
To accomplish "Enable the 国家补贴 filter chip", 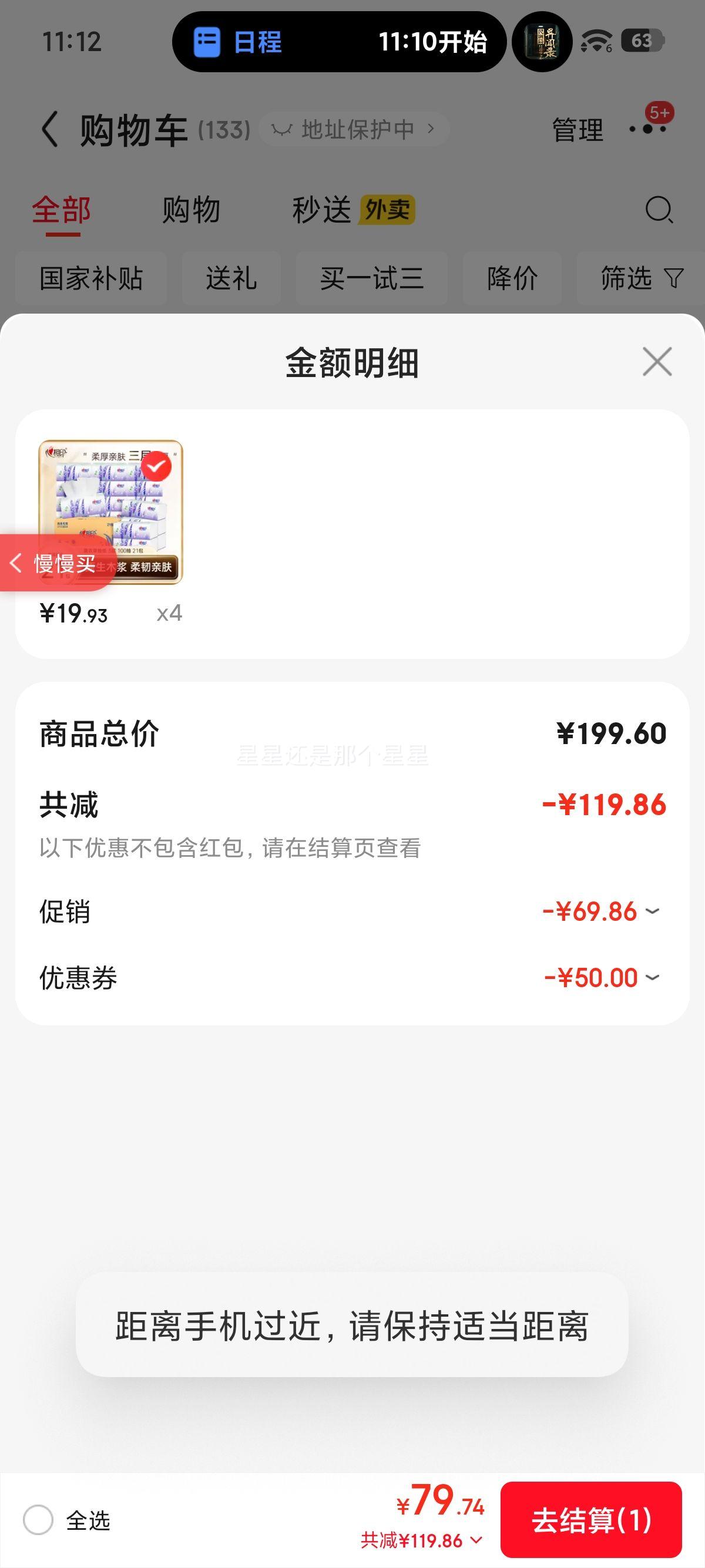I will [x=91, y=278].
